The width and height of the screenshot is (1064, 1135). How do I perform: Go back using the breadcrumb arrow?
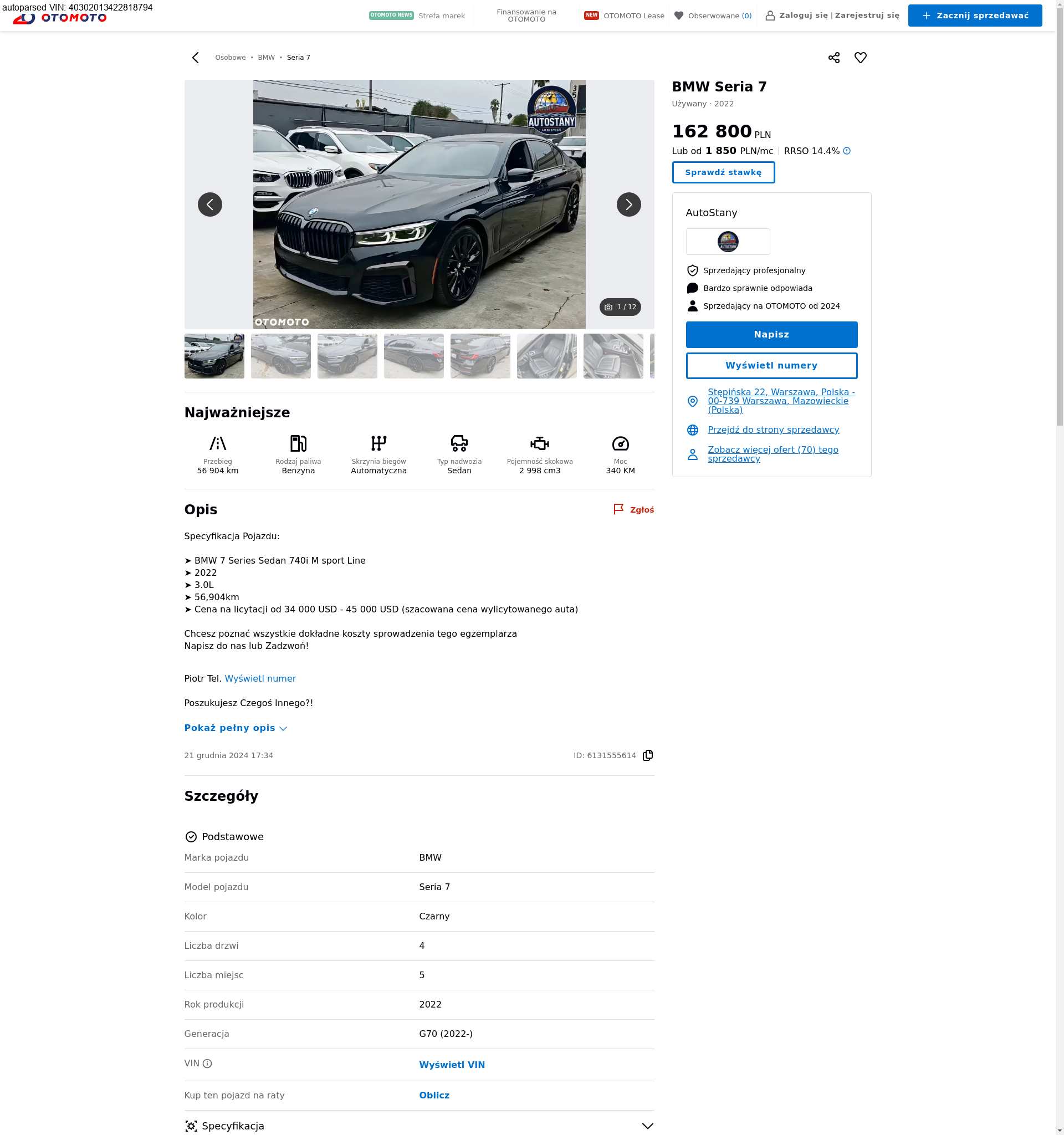[195, 58]
